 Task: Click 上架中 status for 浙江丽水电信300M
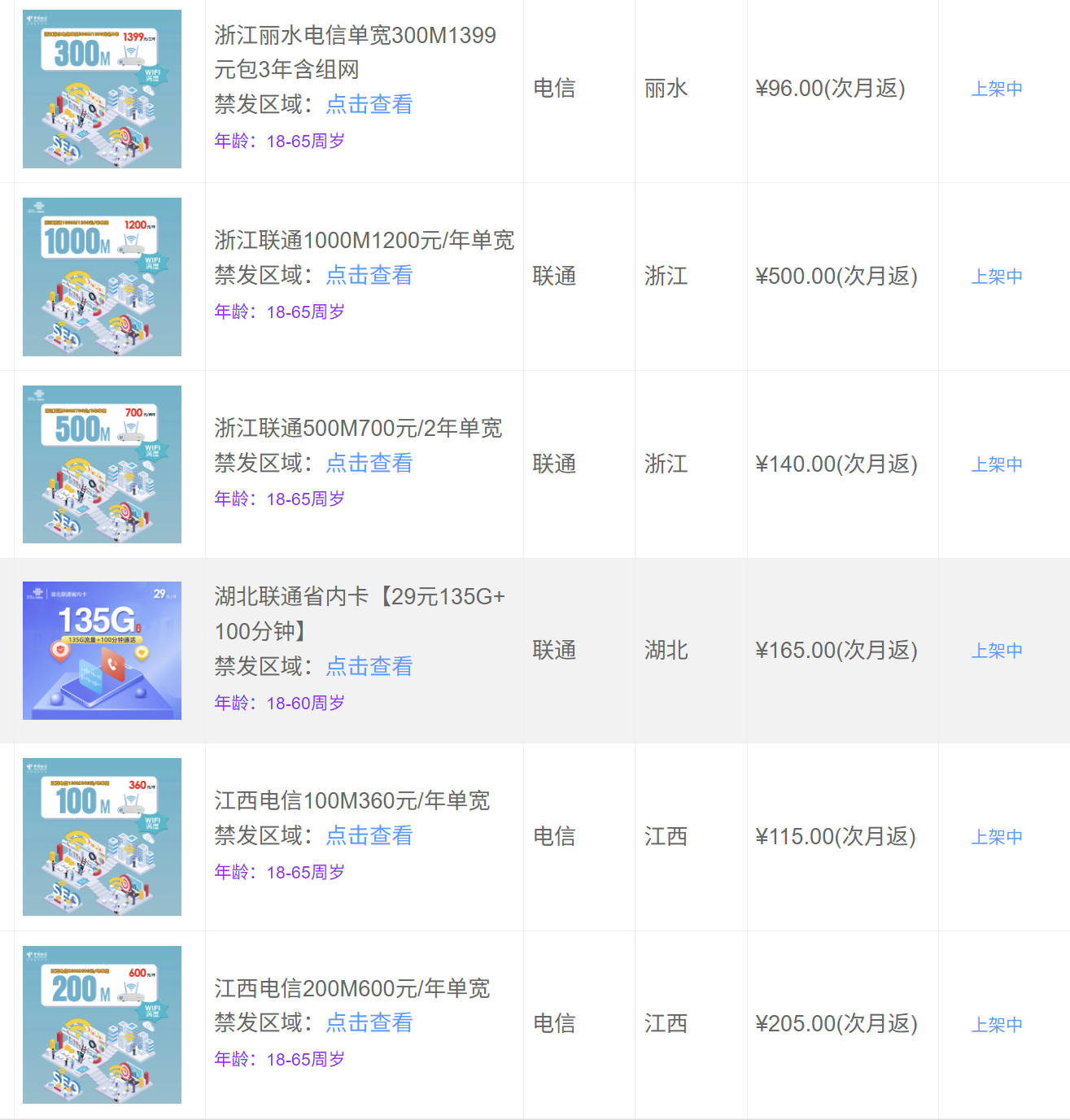coord(996,88)
